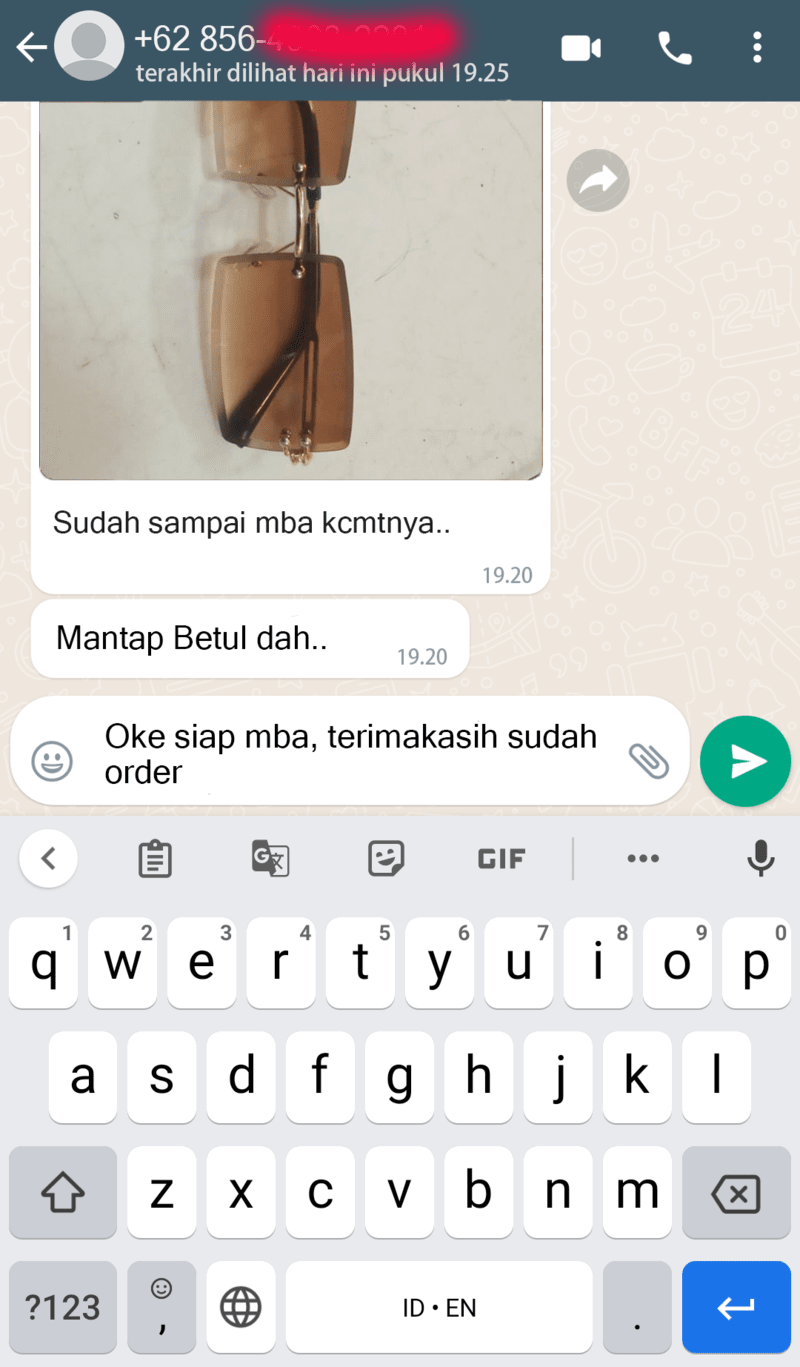Viewport: 800px width, 1367px height.
Task: Start a video call with this contact
Action: click(581, 48)
